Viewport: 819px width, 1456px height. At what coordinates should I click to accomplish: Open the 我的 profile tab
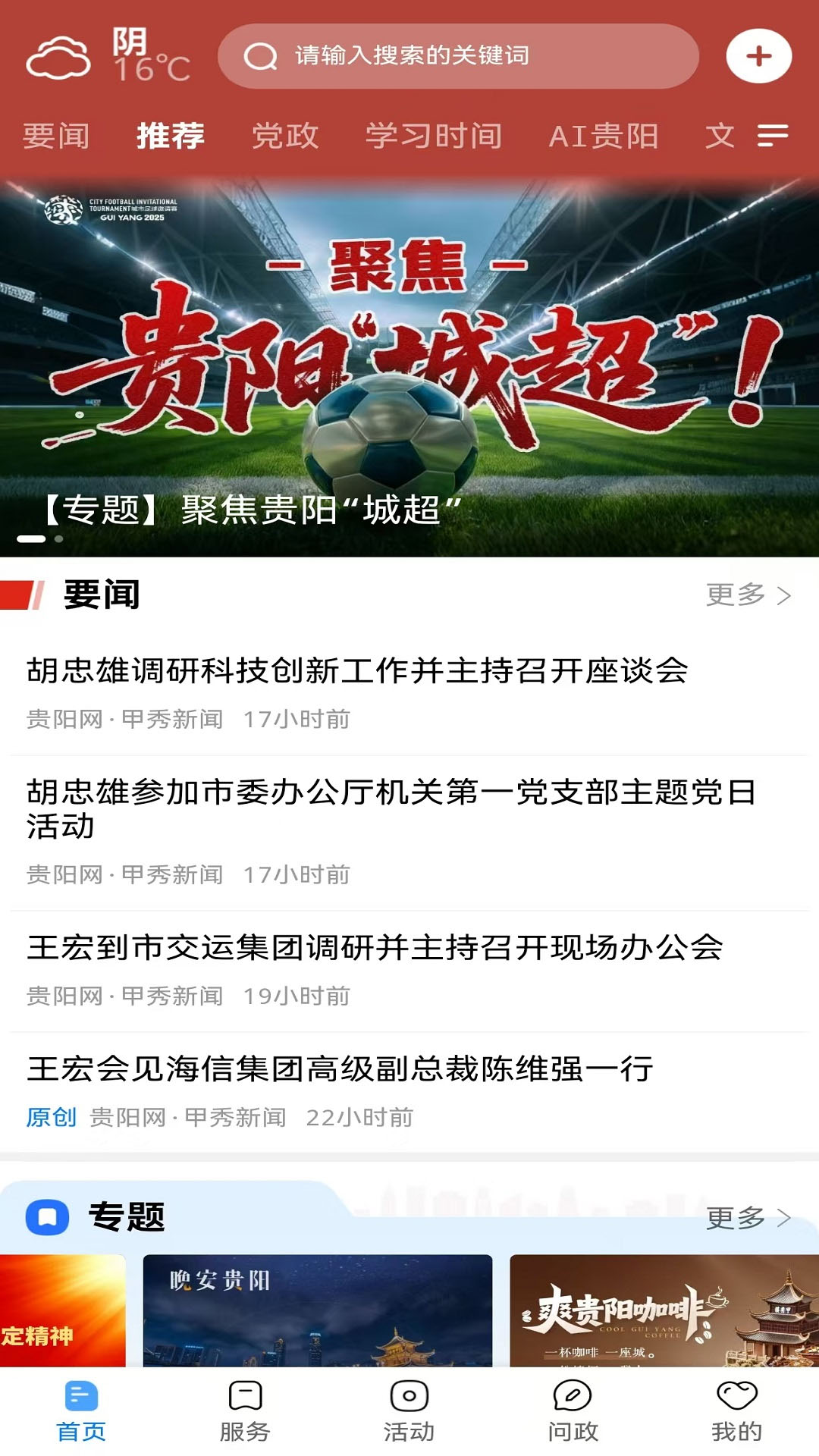736,1410
